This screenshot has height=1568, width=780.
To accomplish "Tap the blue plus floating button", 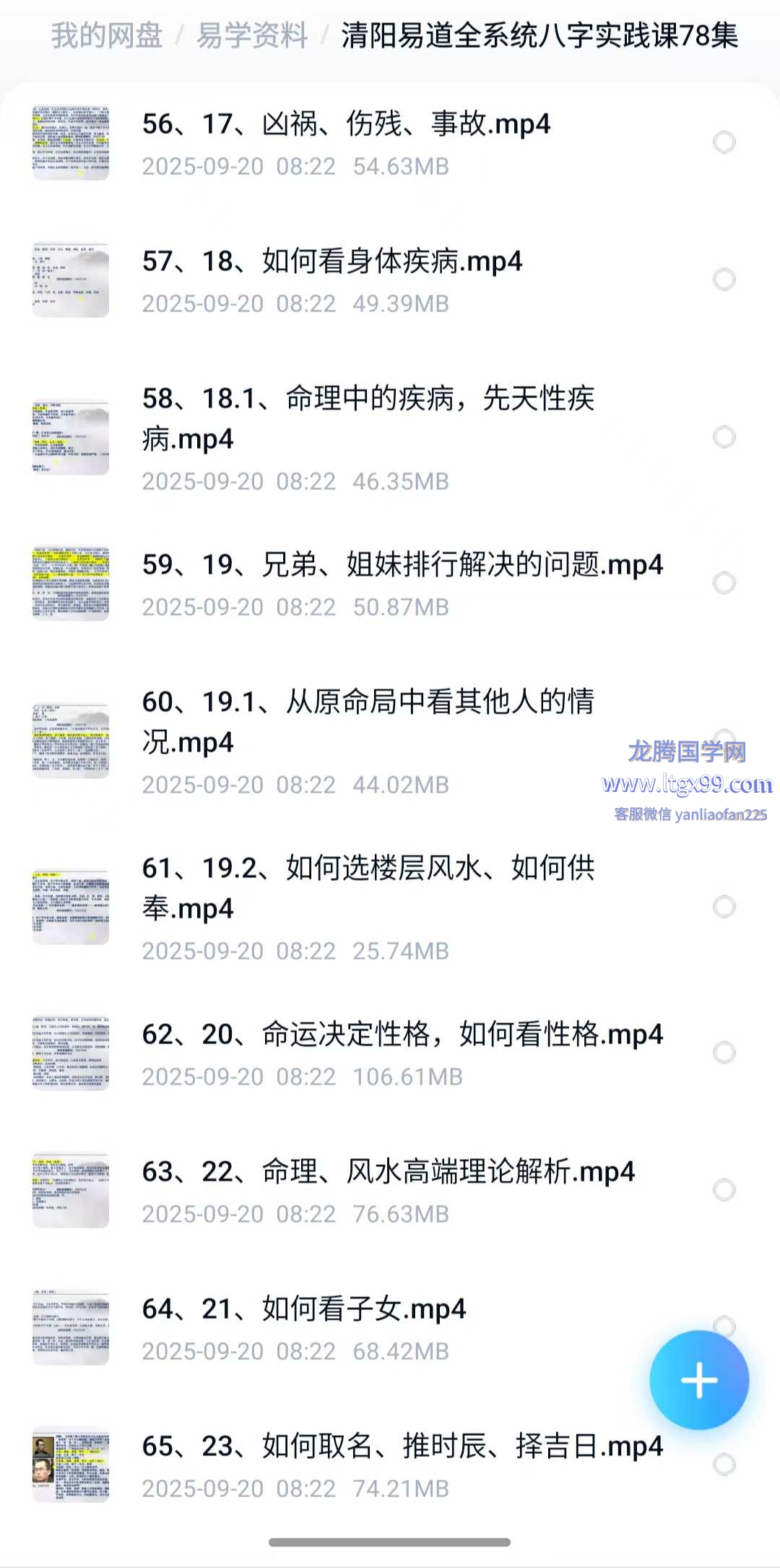I will coord(698,1379).
